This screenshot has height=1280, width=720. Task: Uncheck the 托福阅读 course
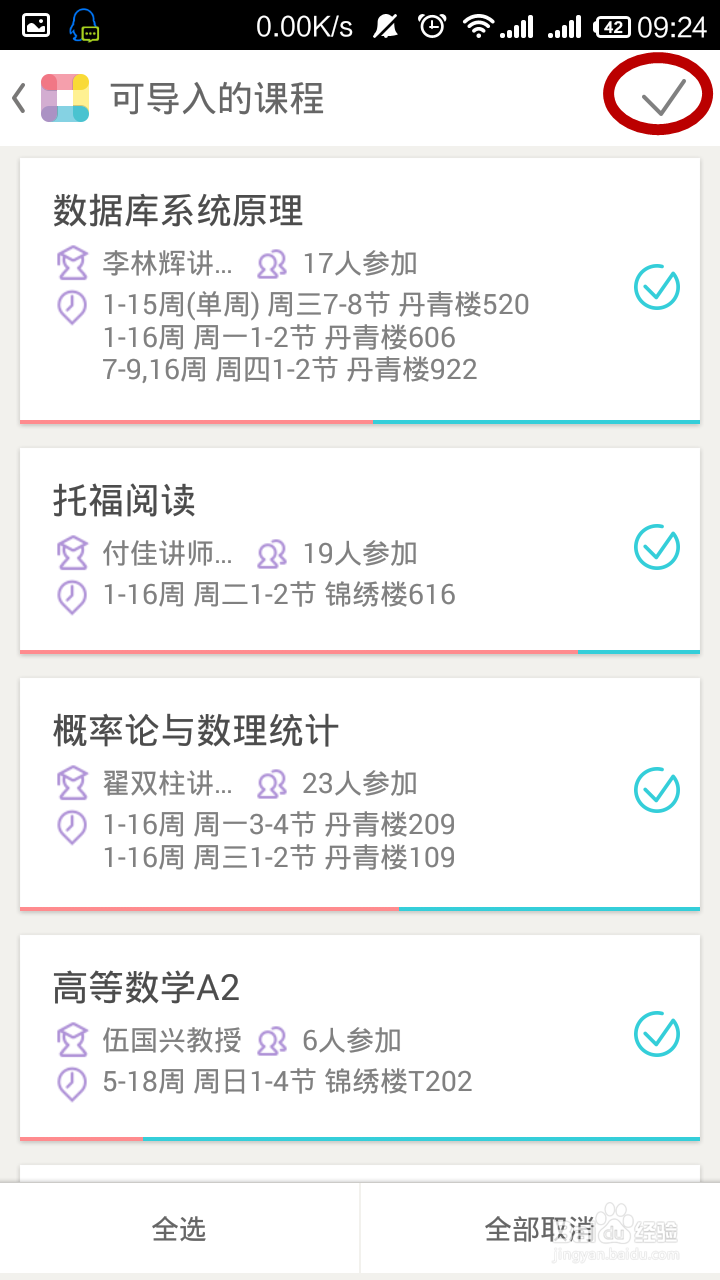tap(657, 547)
